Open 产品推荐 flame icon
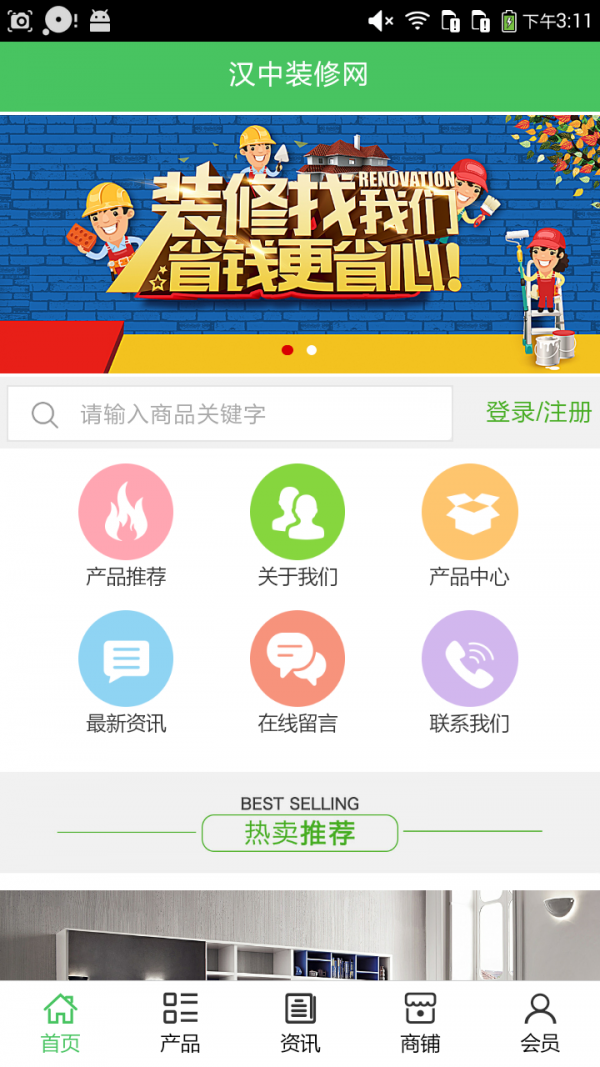Image resolution: width=600 pixels, height=1067 pixels. [126, 512]
